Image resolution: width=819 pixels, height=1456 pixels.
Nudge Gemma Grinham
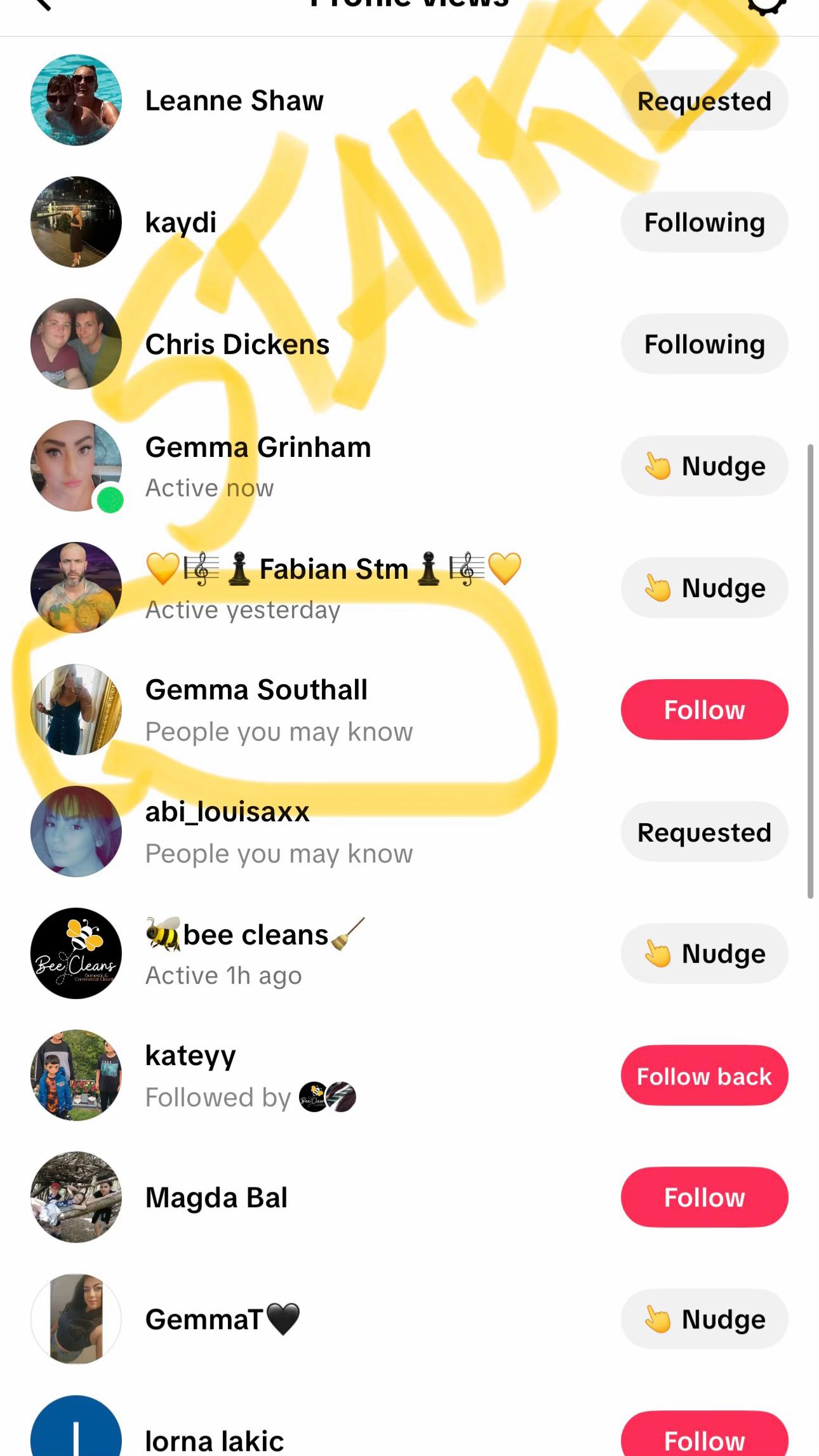[704, 466]
